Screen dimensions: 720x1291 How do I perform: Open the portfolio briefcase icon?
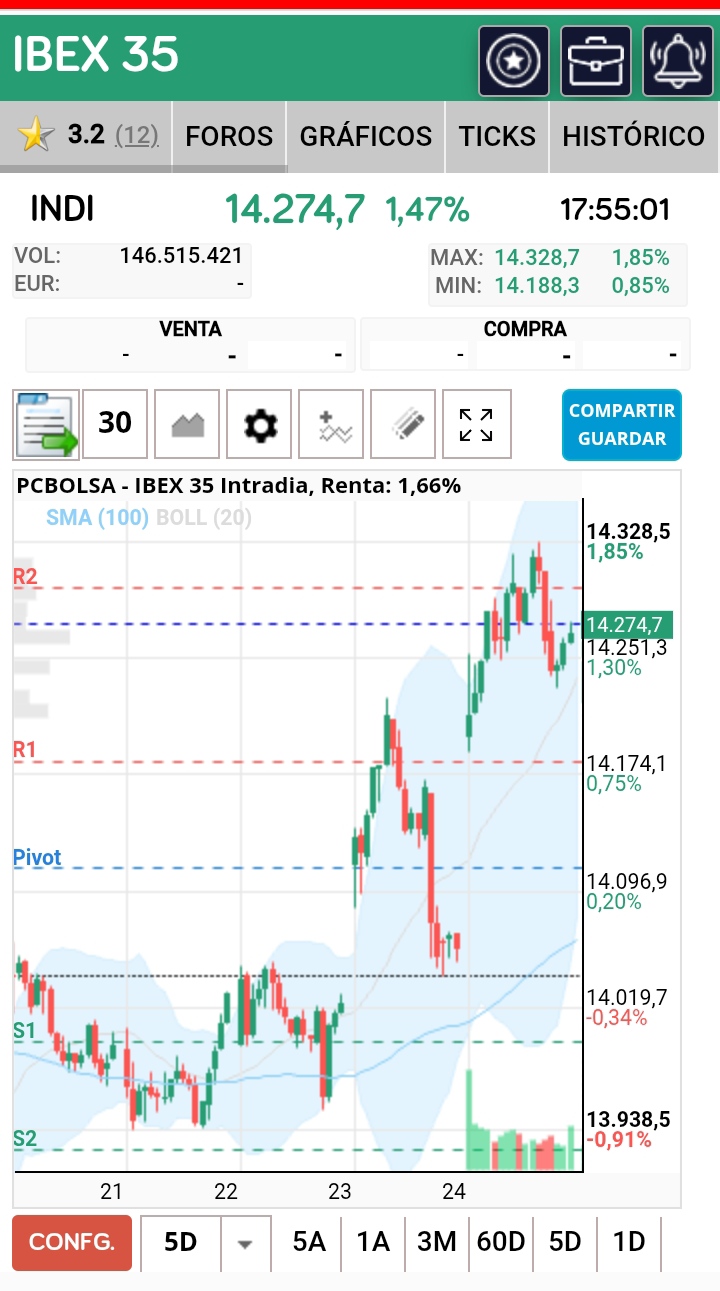[x=596, y=61]
